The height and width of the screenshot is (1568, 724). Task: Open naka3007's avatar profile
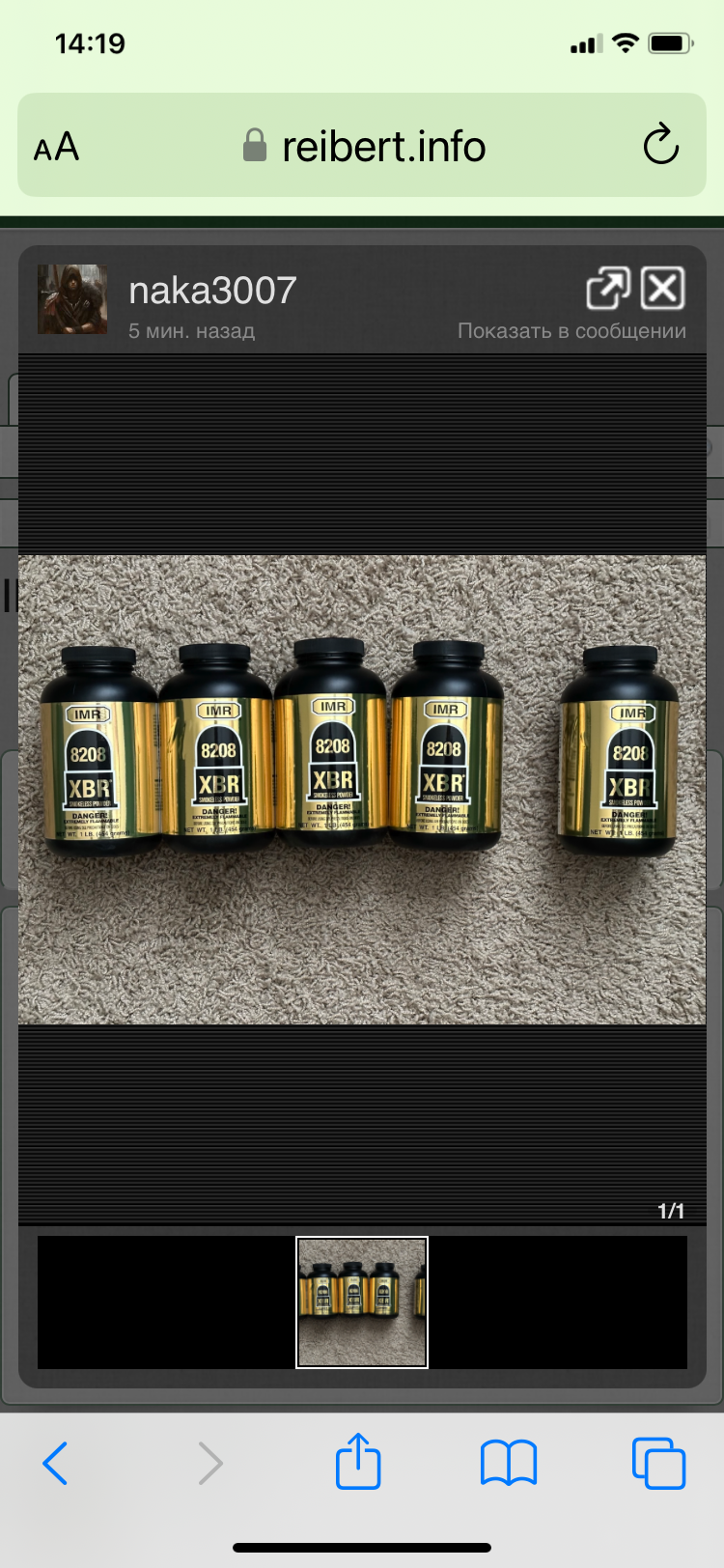pyautogui.click(x=72, y=299)
